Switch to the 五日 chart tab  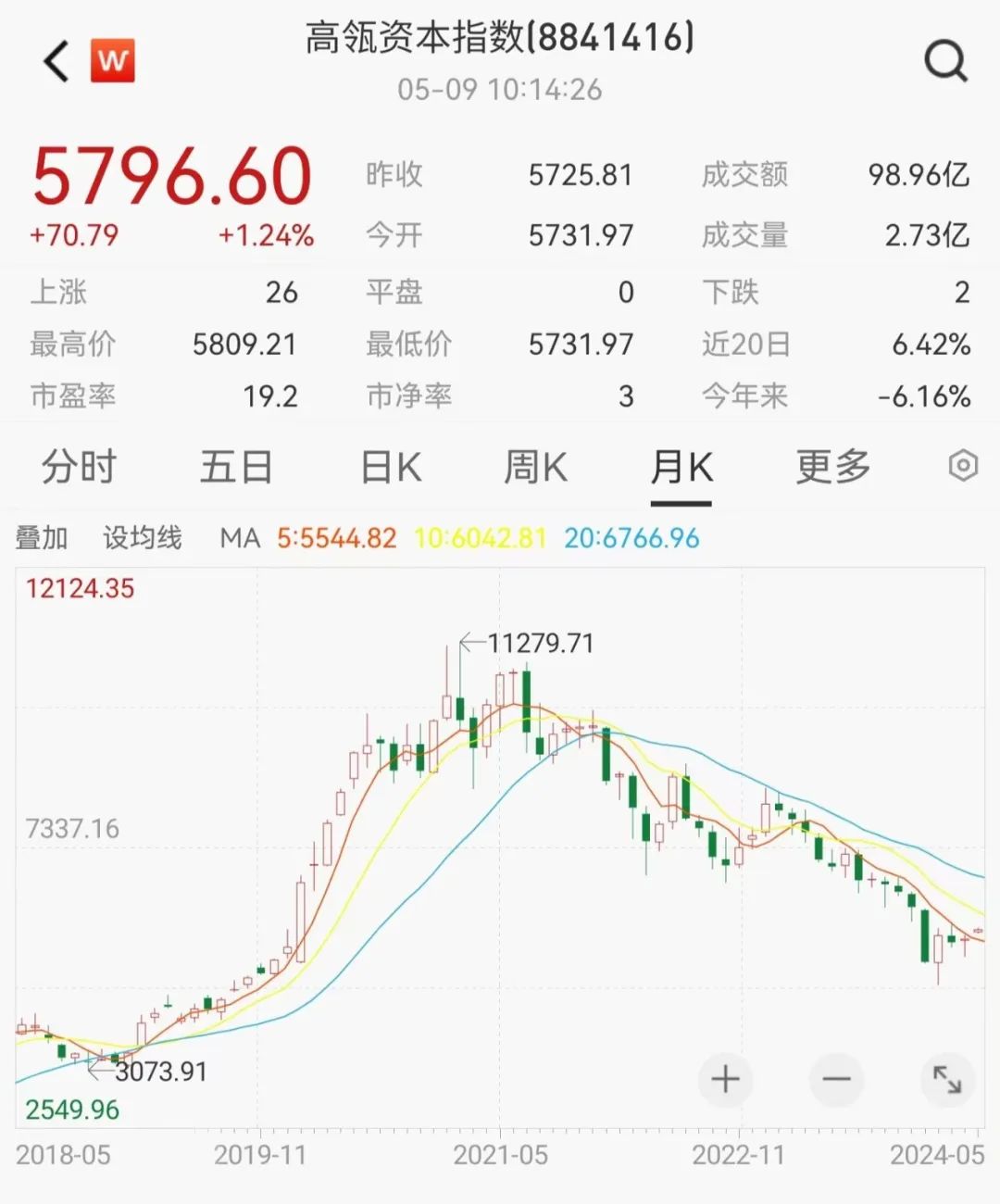tap(236, 467)
